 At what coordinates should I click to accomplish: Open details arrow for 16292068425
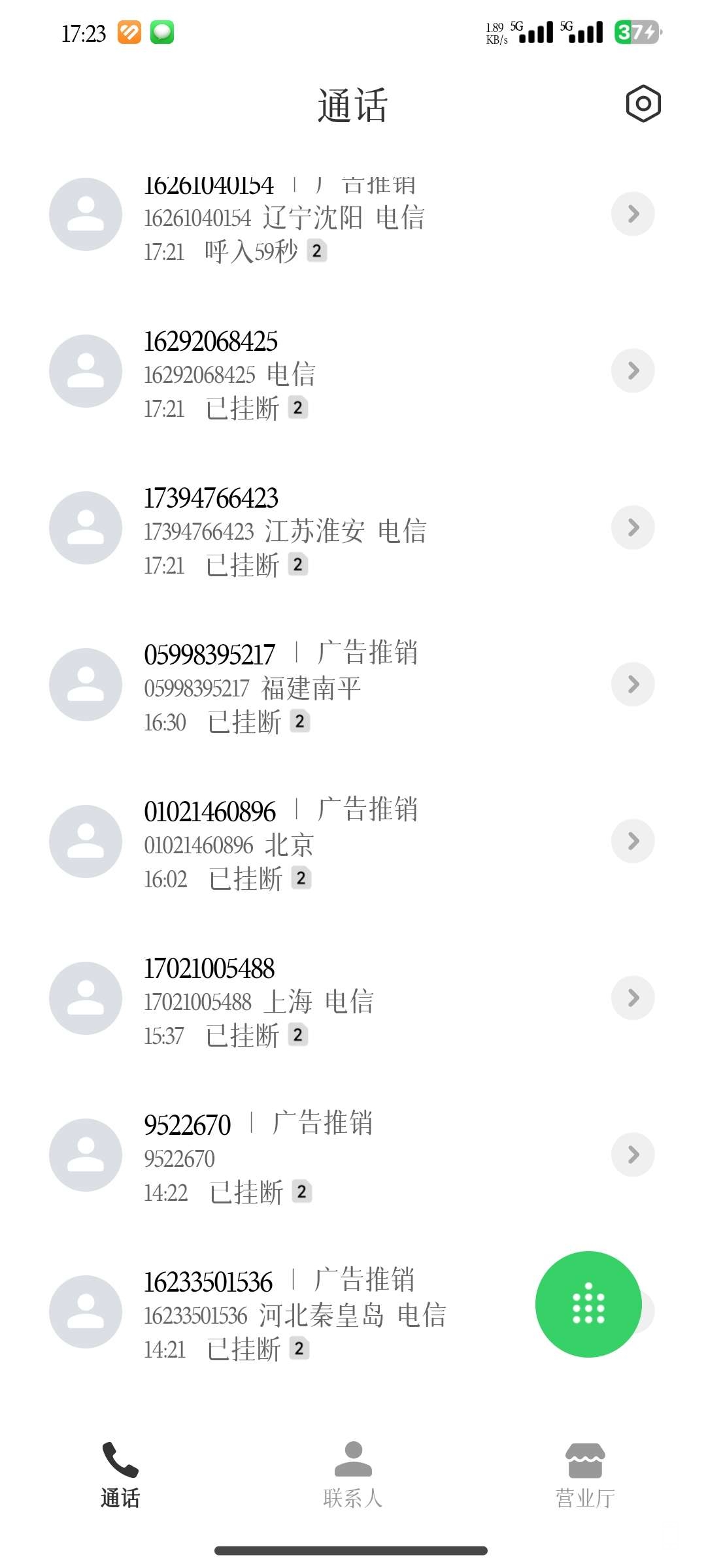point(633,370)
